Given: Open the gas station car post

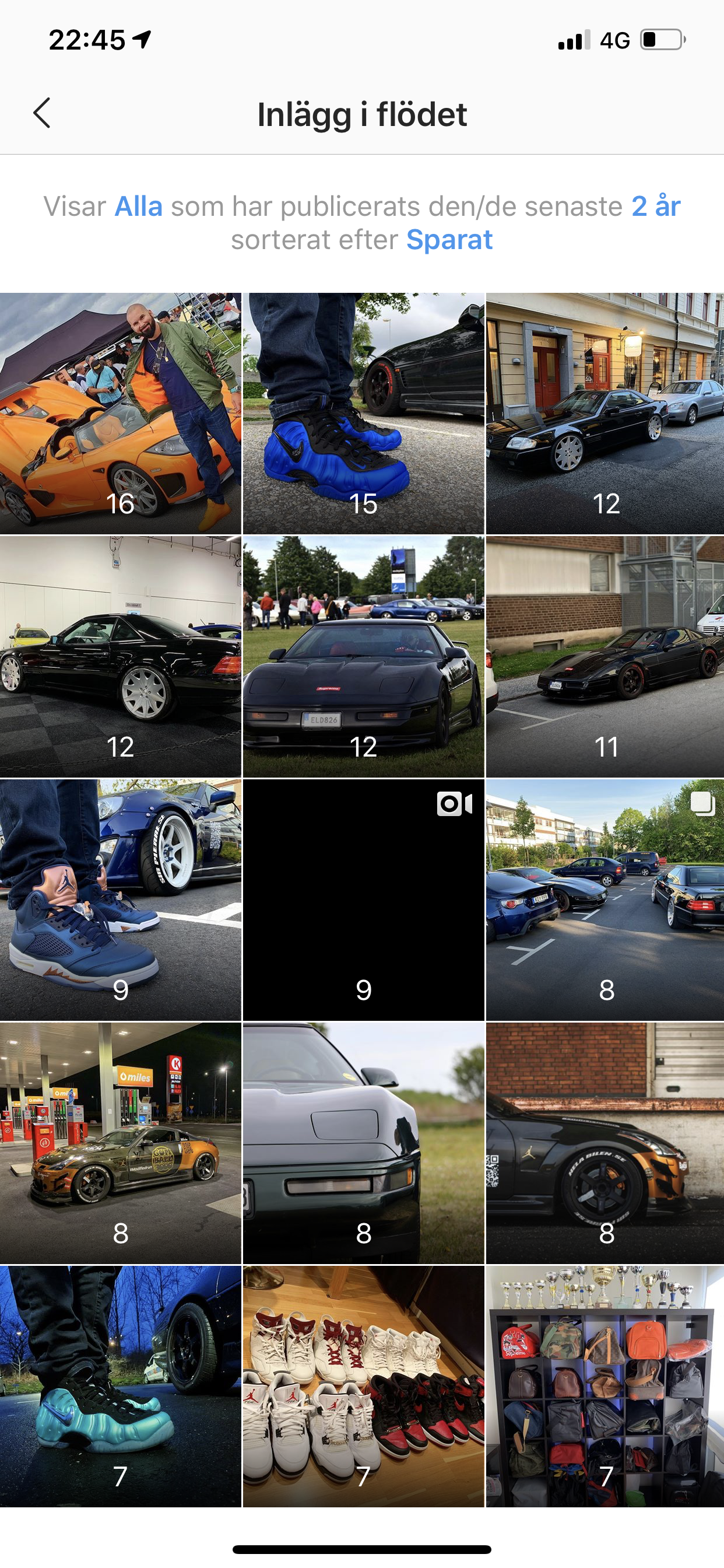Looking at the screenshot, I should (121, 1143).
